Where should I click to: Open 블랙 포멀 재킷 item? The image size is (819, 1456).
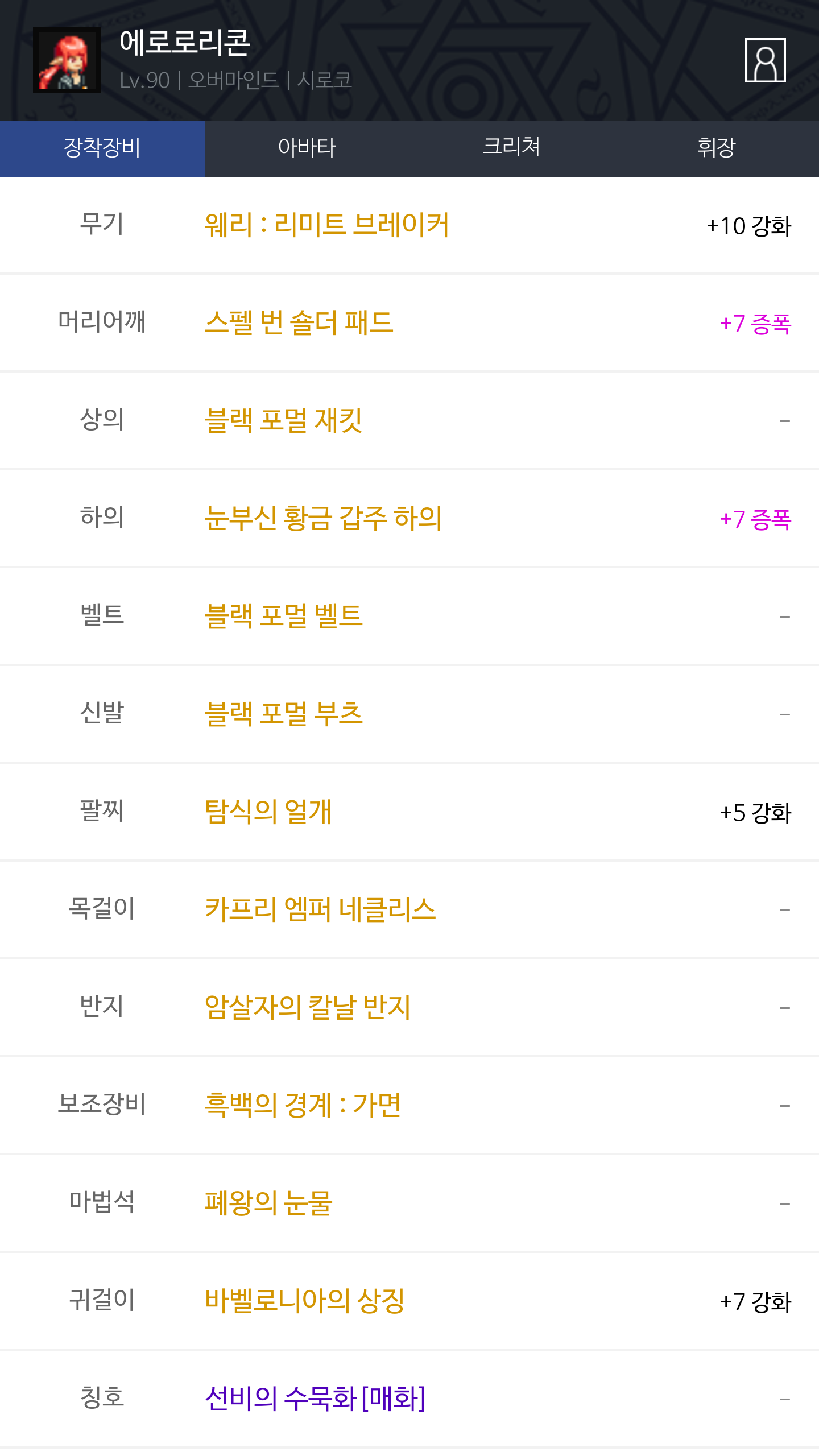point(283,420)
